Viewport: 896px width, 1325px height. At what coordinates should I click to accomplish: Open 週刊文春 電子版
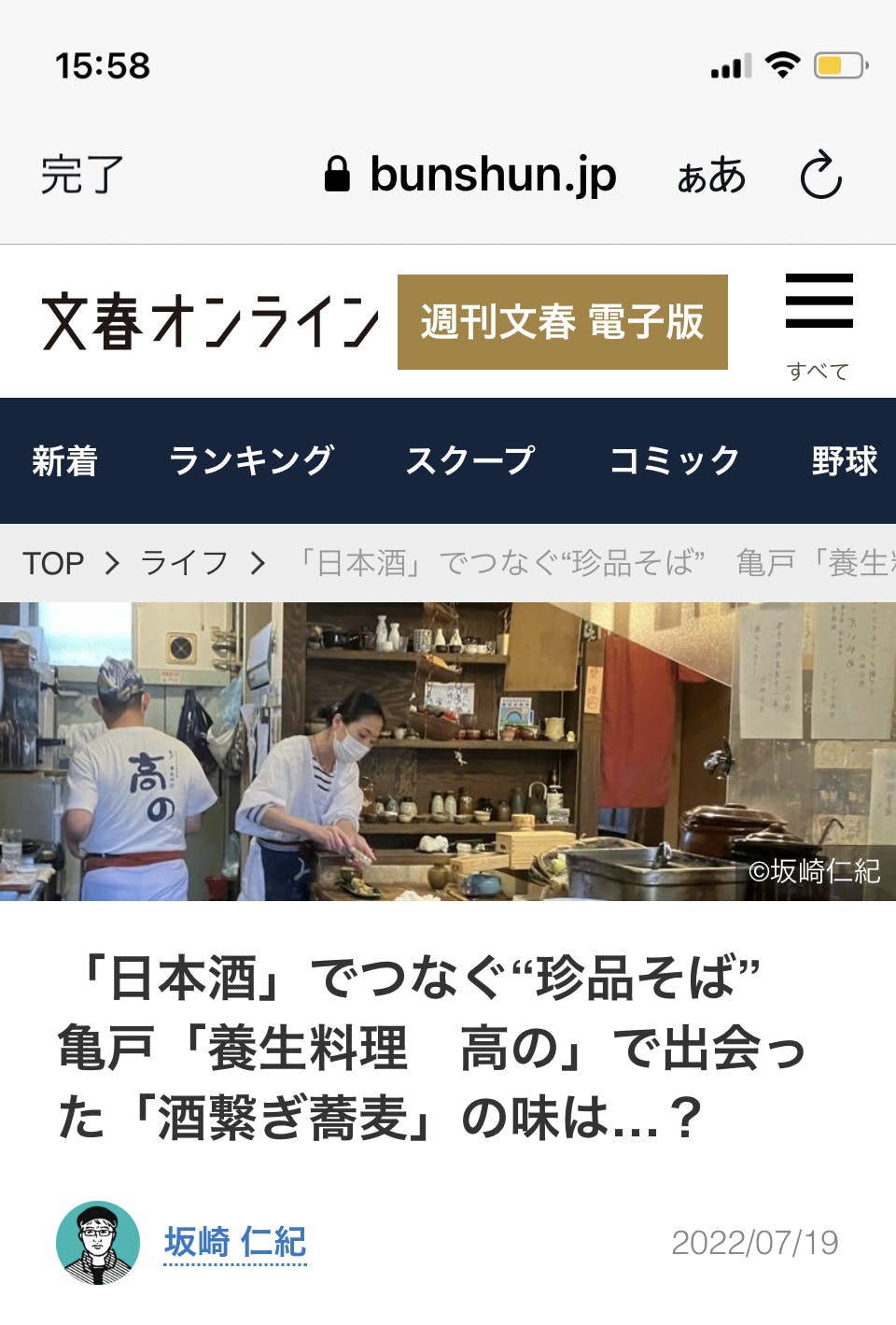tap(562, 322)
